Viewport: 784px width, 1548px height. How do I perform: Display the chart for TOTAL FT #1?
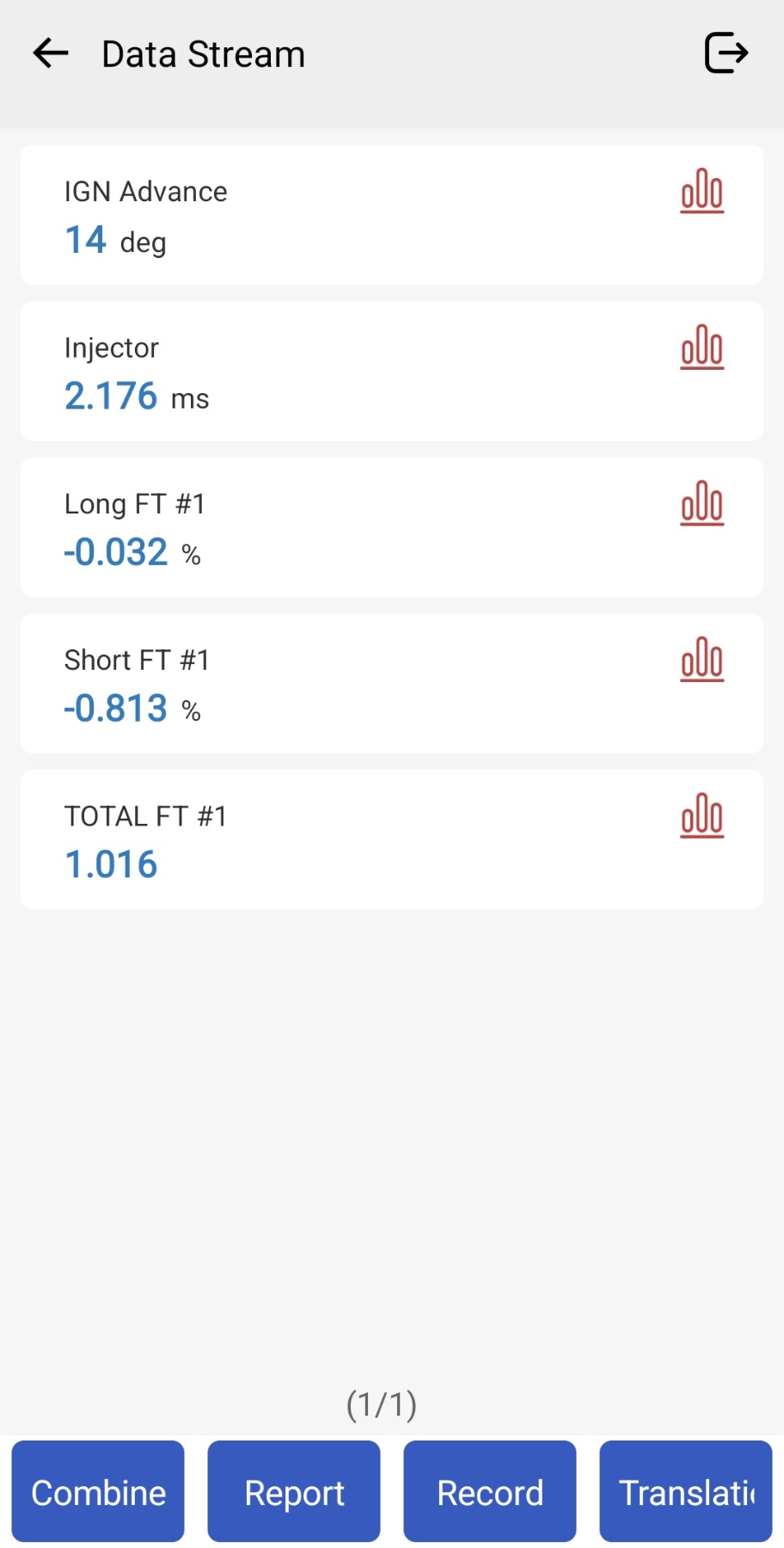[701, 815]
